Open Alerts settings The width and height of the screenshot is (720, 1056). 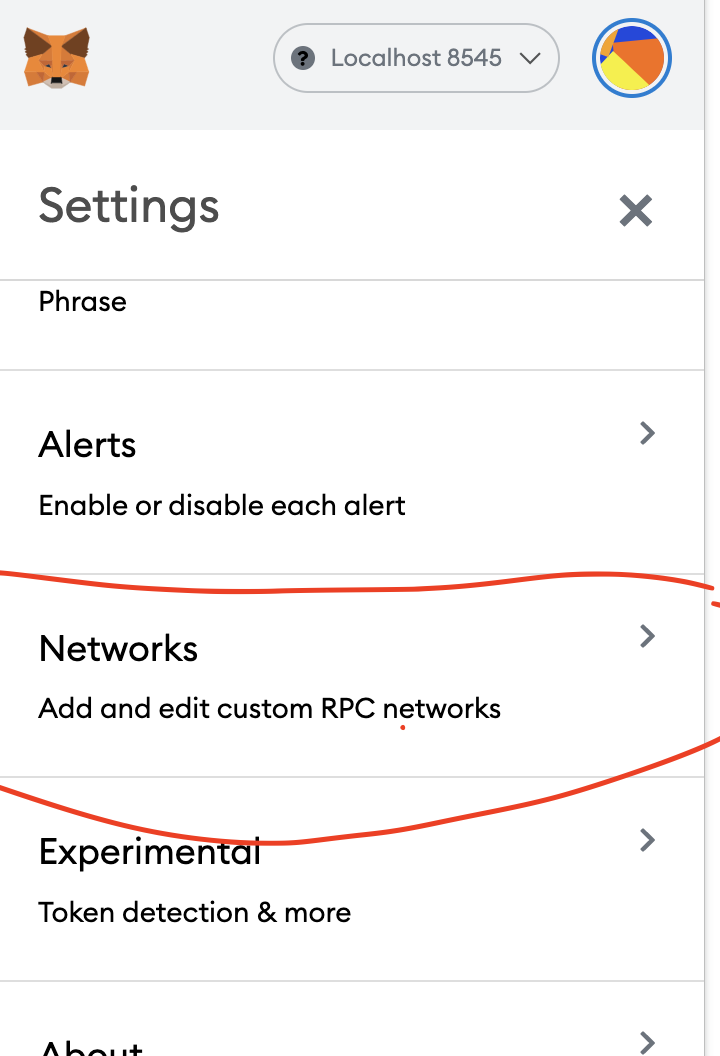point(350,472)
